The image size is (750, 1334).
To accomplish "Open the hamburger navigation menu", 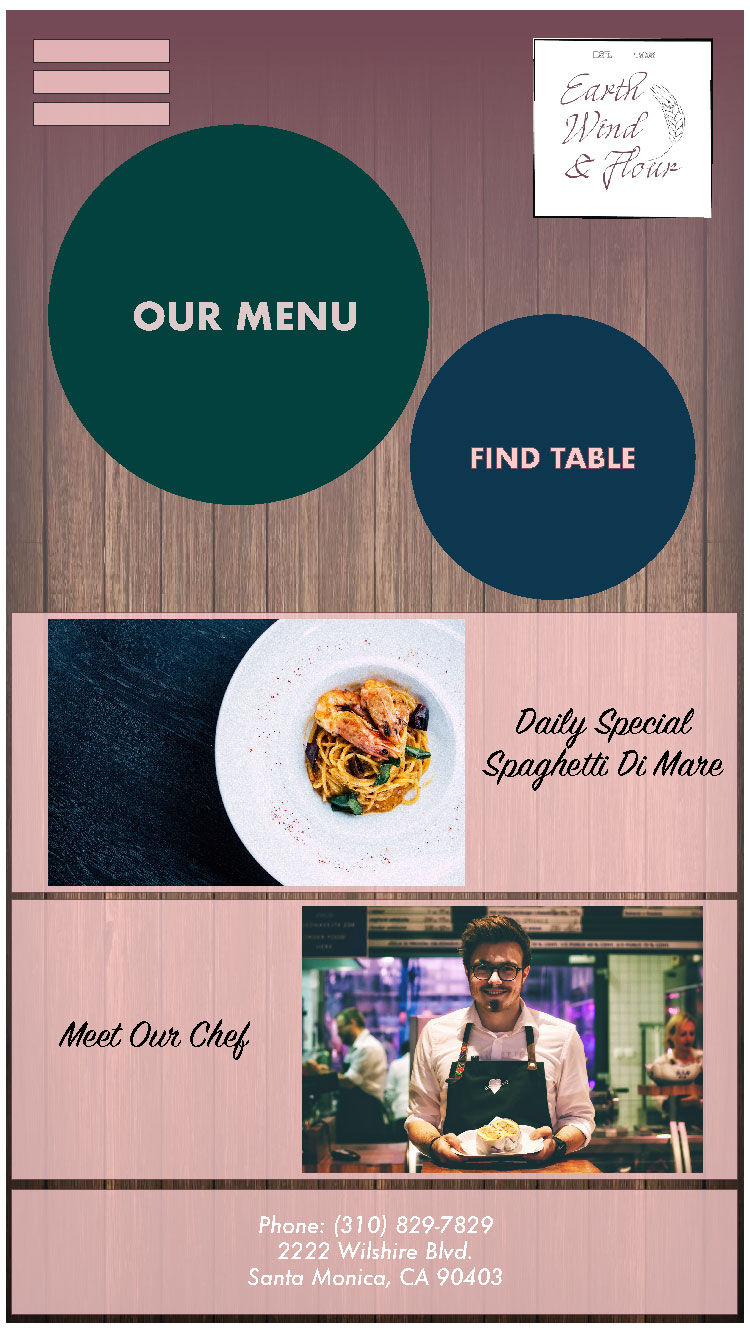I will (x=101, y=82).
